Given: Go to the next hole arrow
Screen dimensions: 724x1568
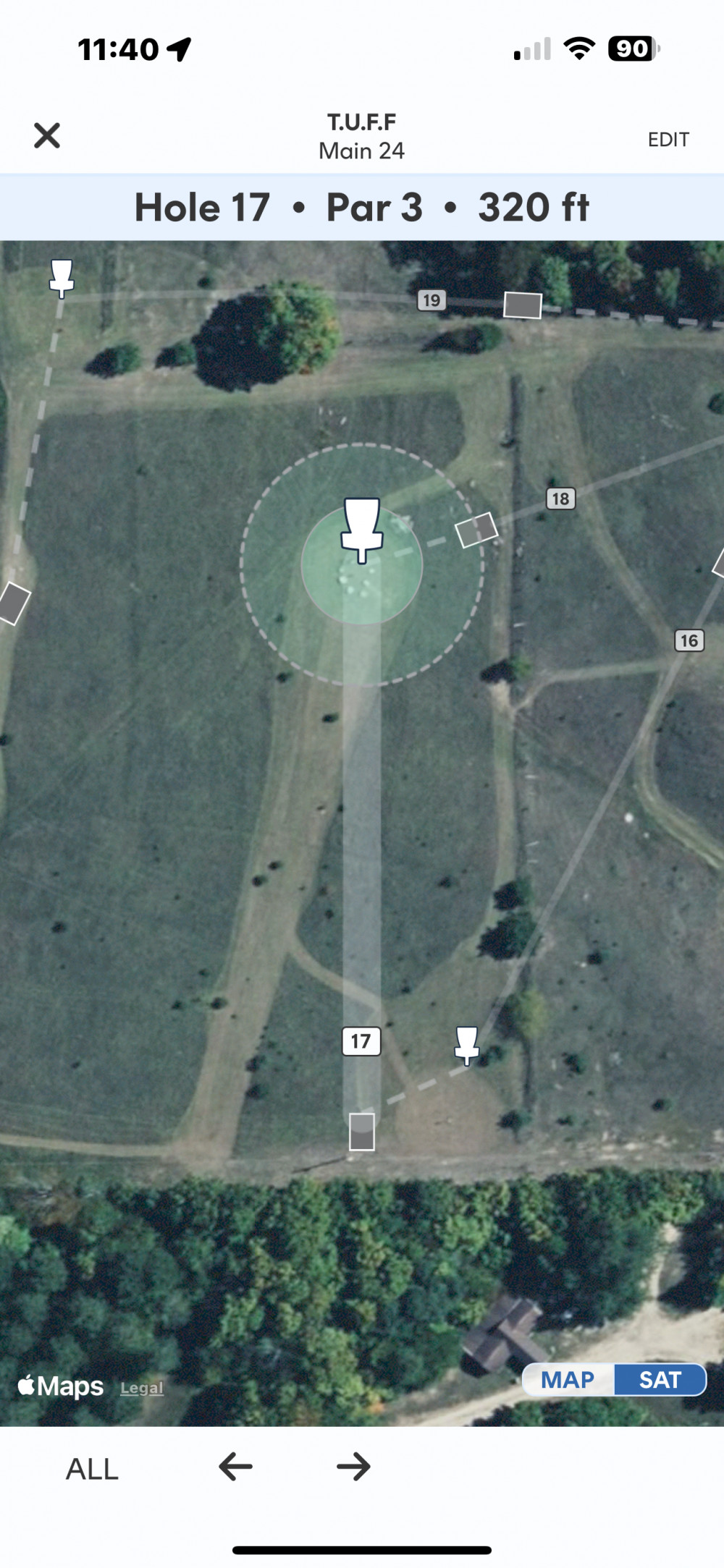Looking at the screenshot, I should 353,1467.
